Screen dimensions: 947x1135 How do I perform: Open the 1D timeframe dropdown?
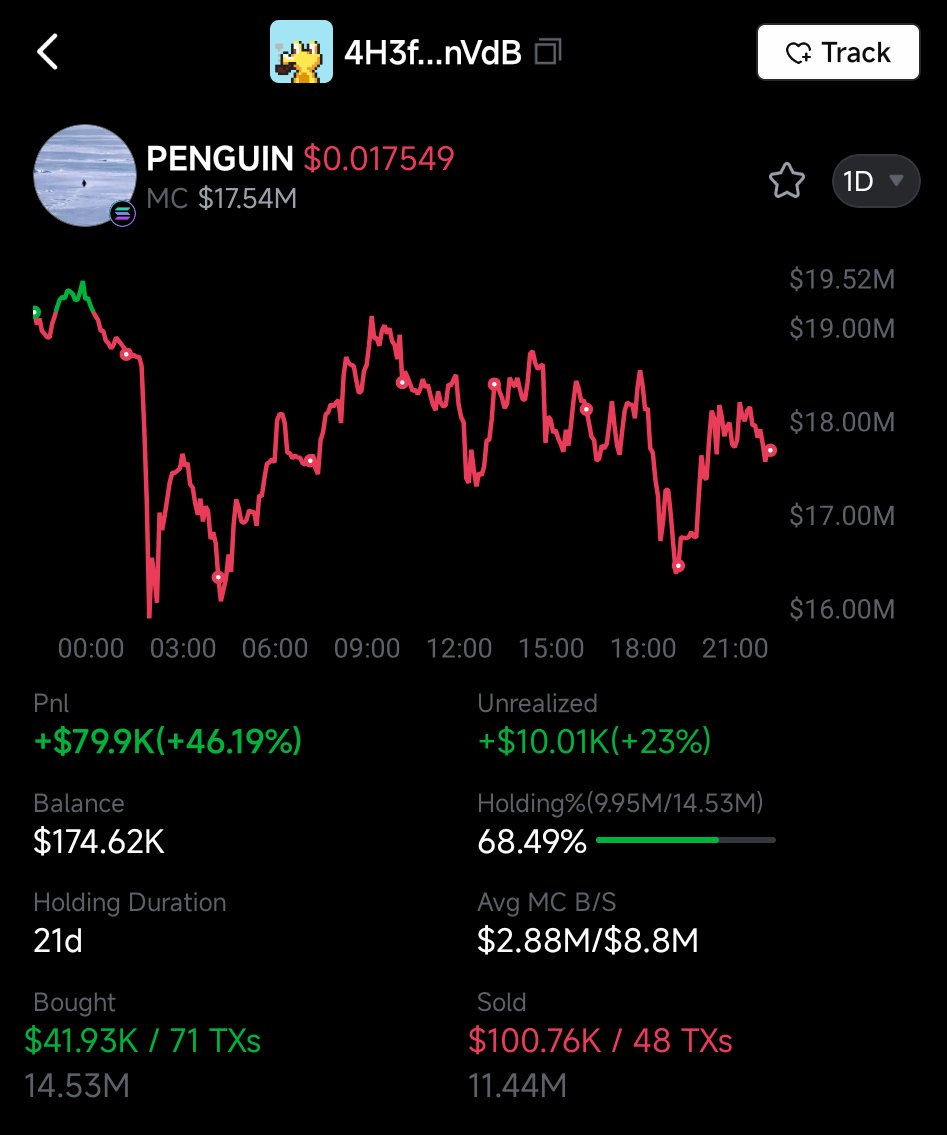point(875,182)
